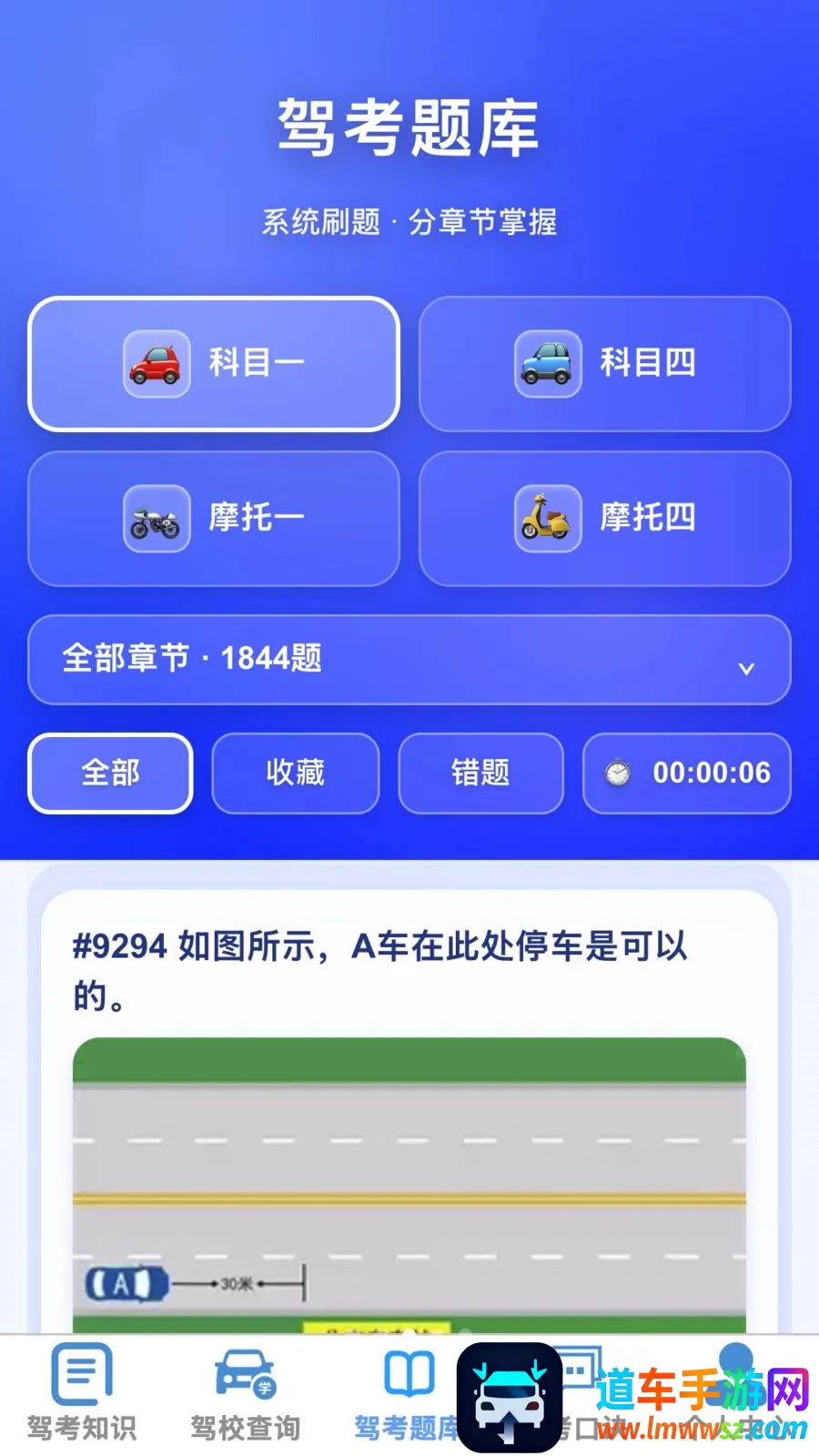View the 错题 wrong answers

(x=480, y=773)
